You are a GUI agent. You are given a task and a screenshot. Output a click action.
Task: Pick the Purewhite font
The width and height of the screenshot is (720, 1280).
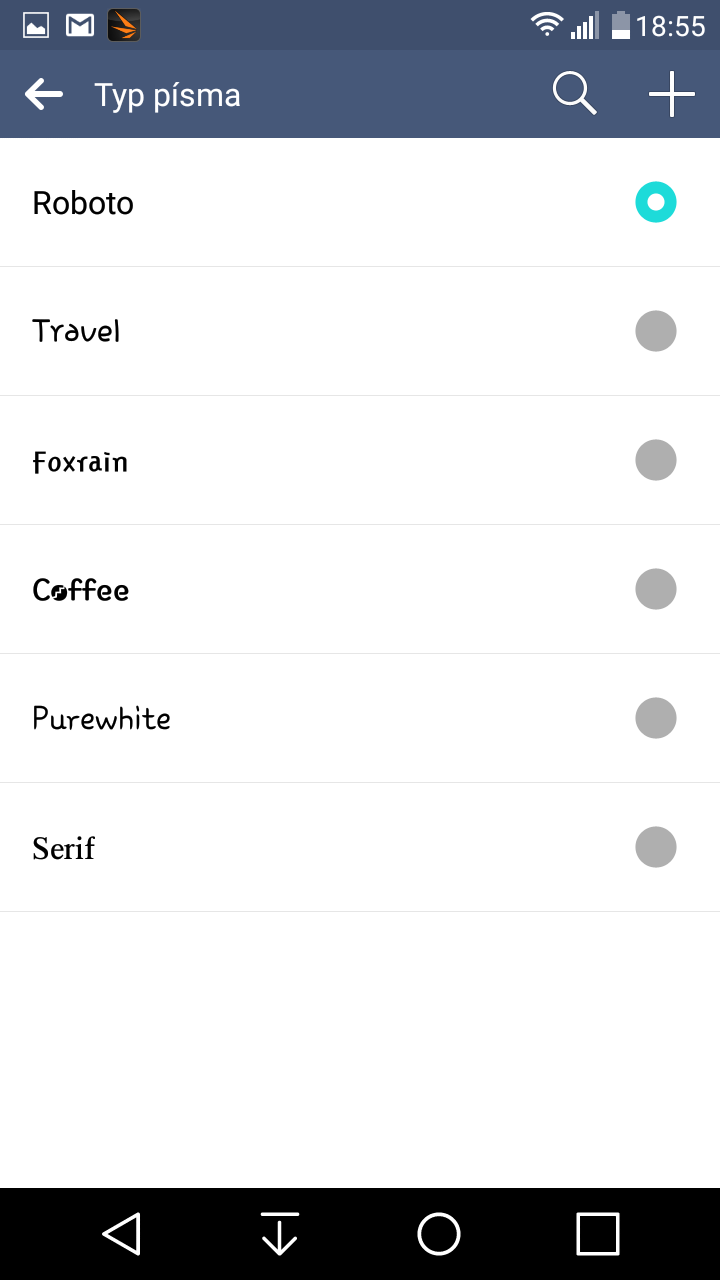point(360,719)
